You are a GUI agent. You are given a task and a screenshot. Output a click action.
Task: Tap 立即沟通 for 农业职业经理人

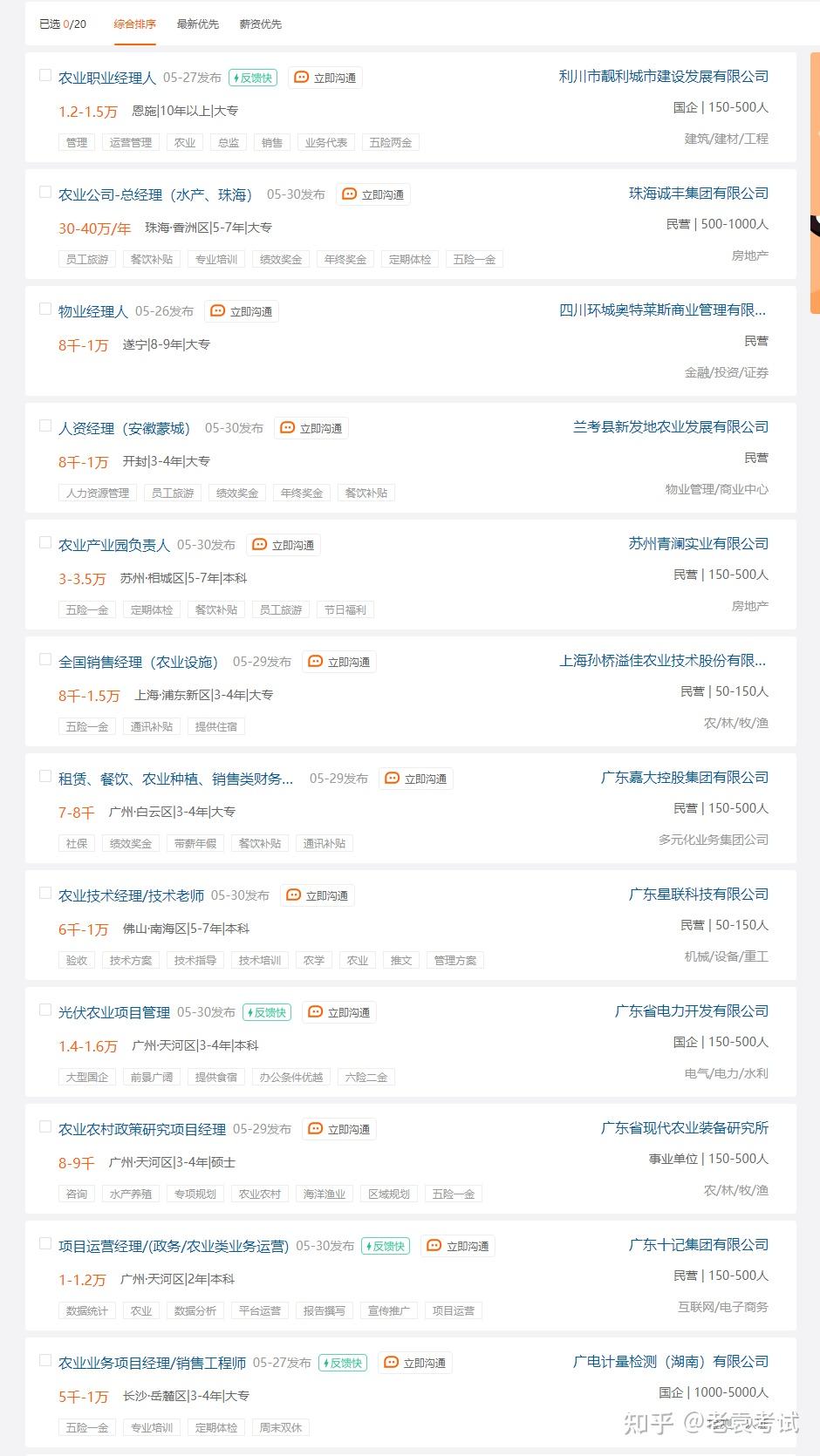(x=325, y=78)
